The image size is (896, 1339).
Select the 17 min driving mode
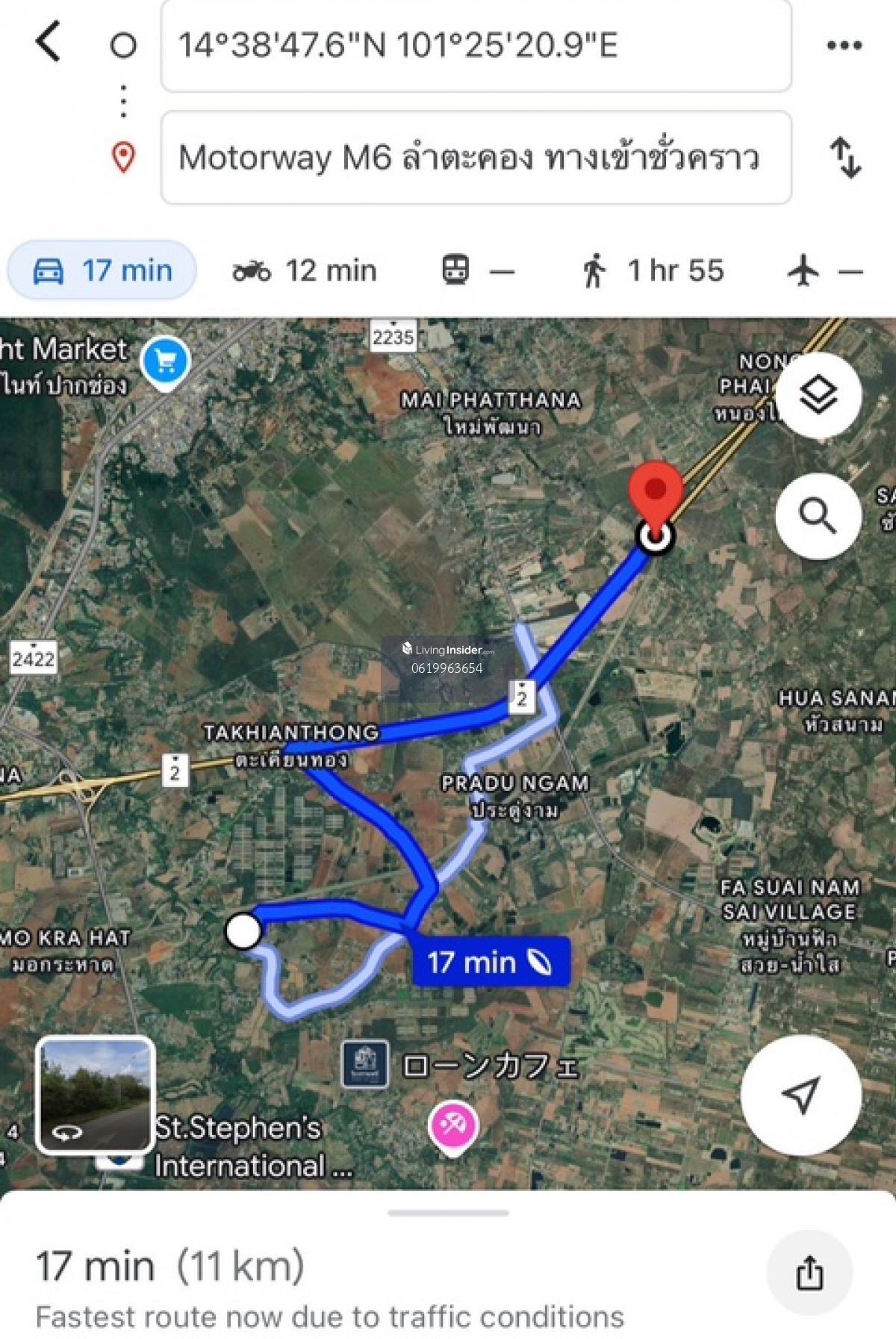(102, 270)
